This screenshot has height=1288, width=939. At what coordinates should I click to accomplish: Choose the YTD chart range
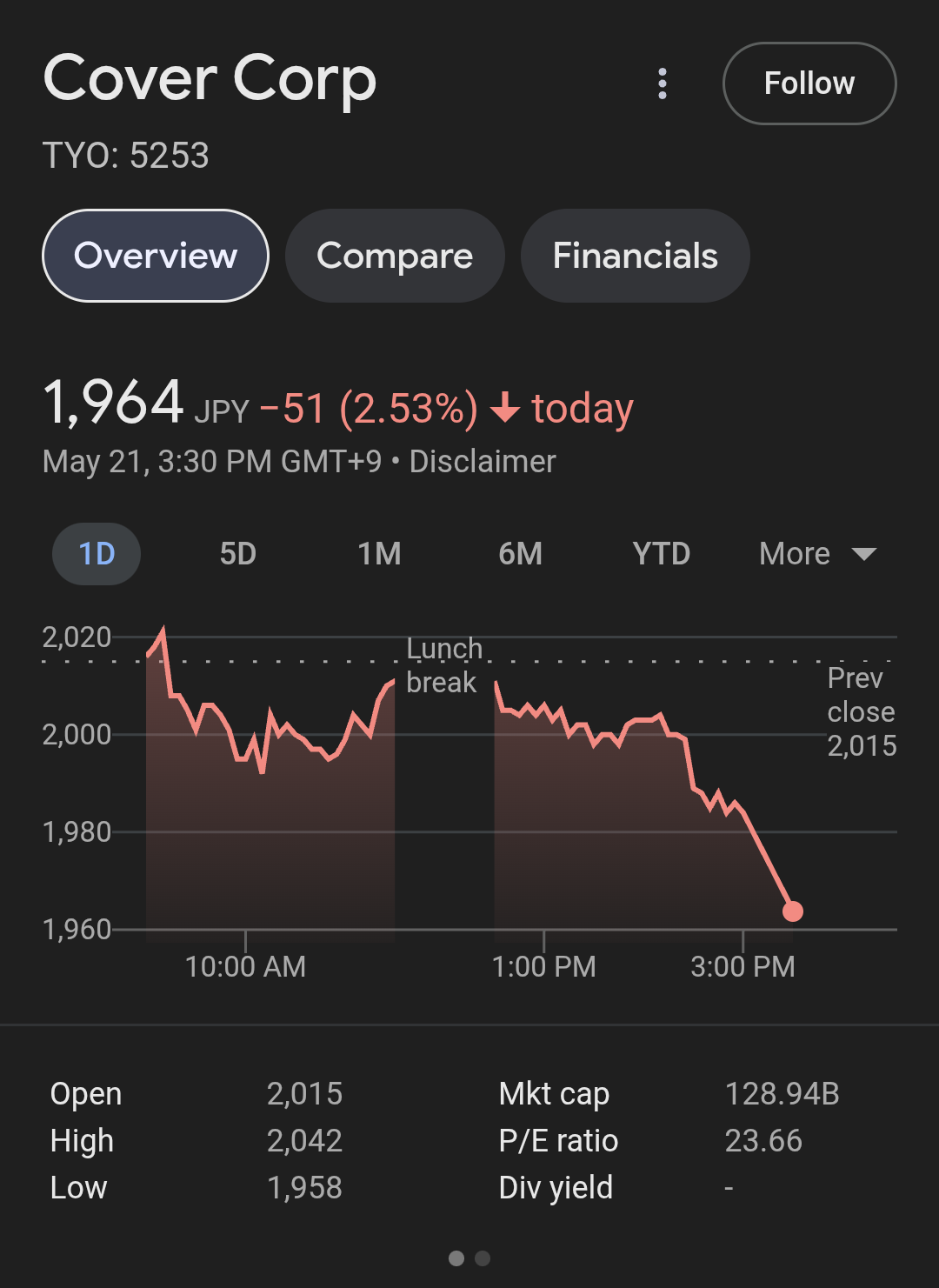coord(661,554)
